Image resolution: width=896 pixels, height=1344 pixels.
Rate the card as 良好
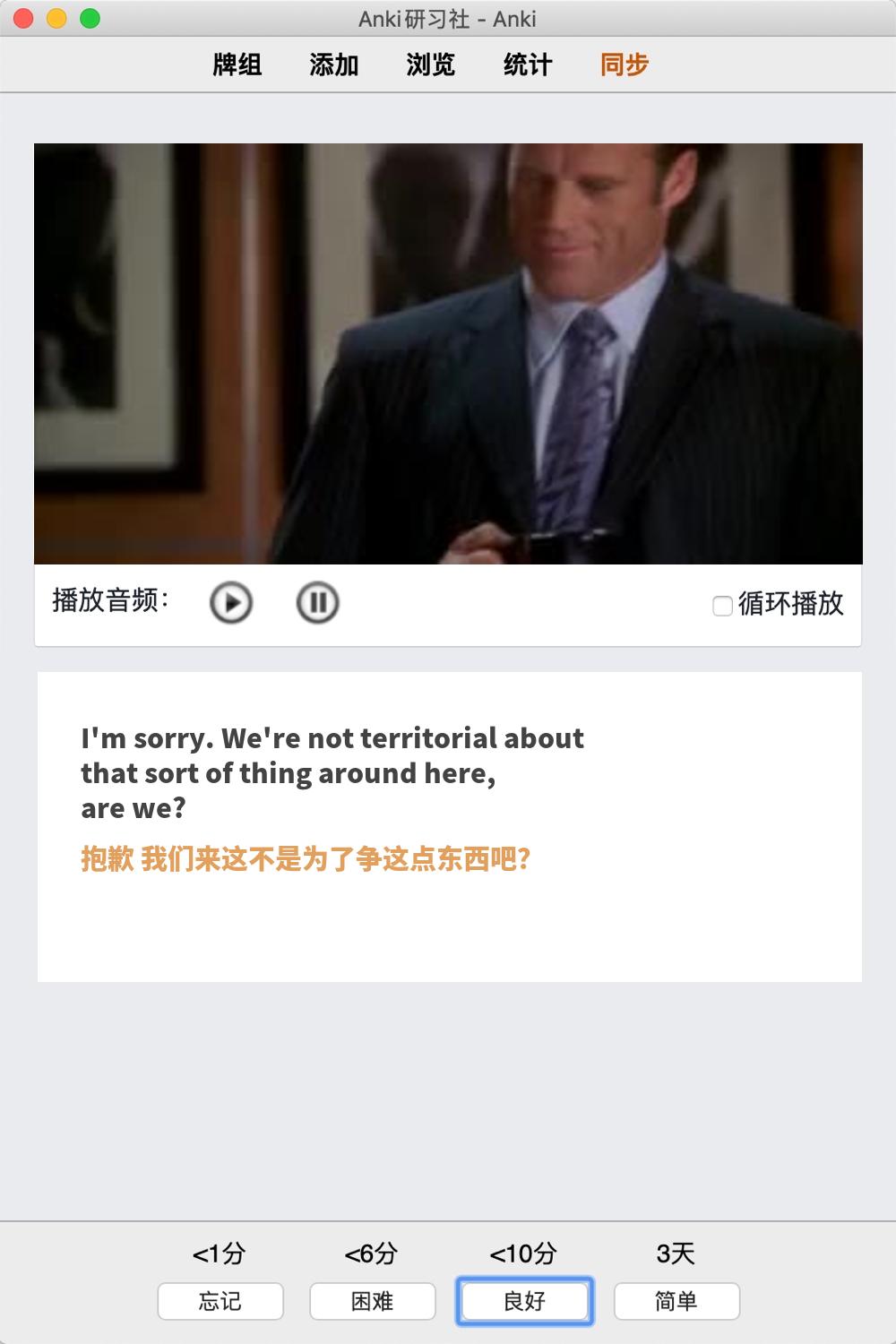click(525, 1301)
